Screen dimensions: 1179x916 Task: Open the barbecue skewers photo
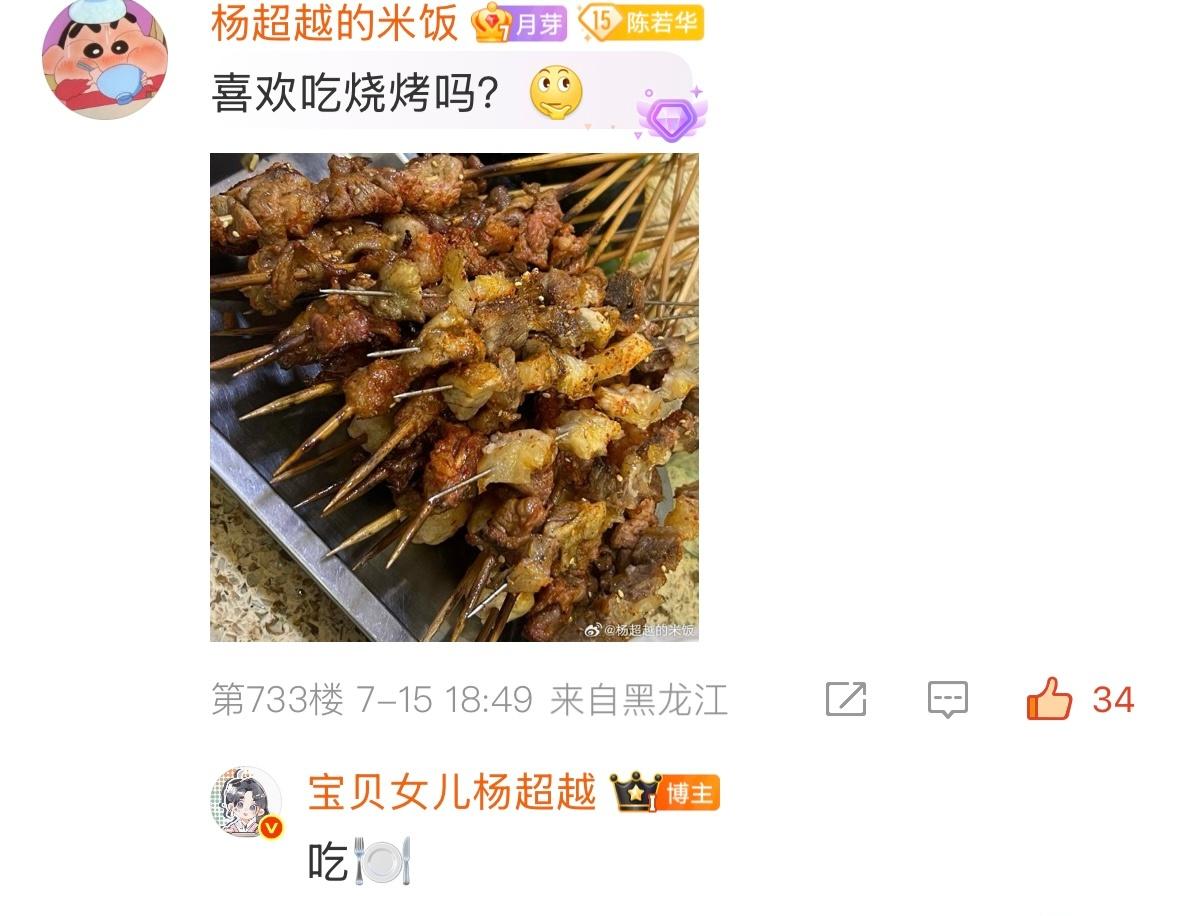coord(454,397)
